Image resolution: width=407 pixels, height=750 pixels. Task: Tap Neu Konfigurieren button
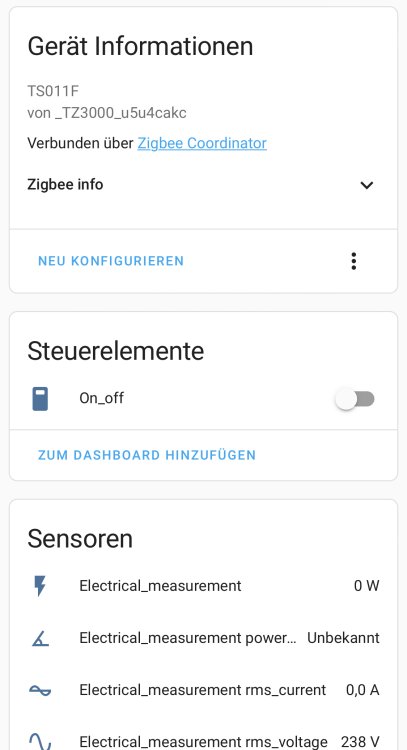(111, 261)
